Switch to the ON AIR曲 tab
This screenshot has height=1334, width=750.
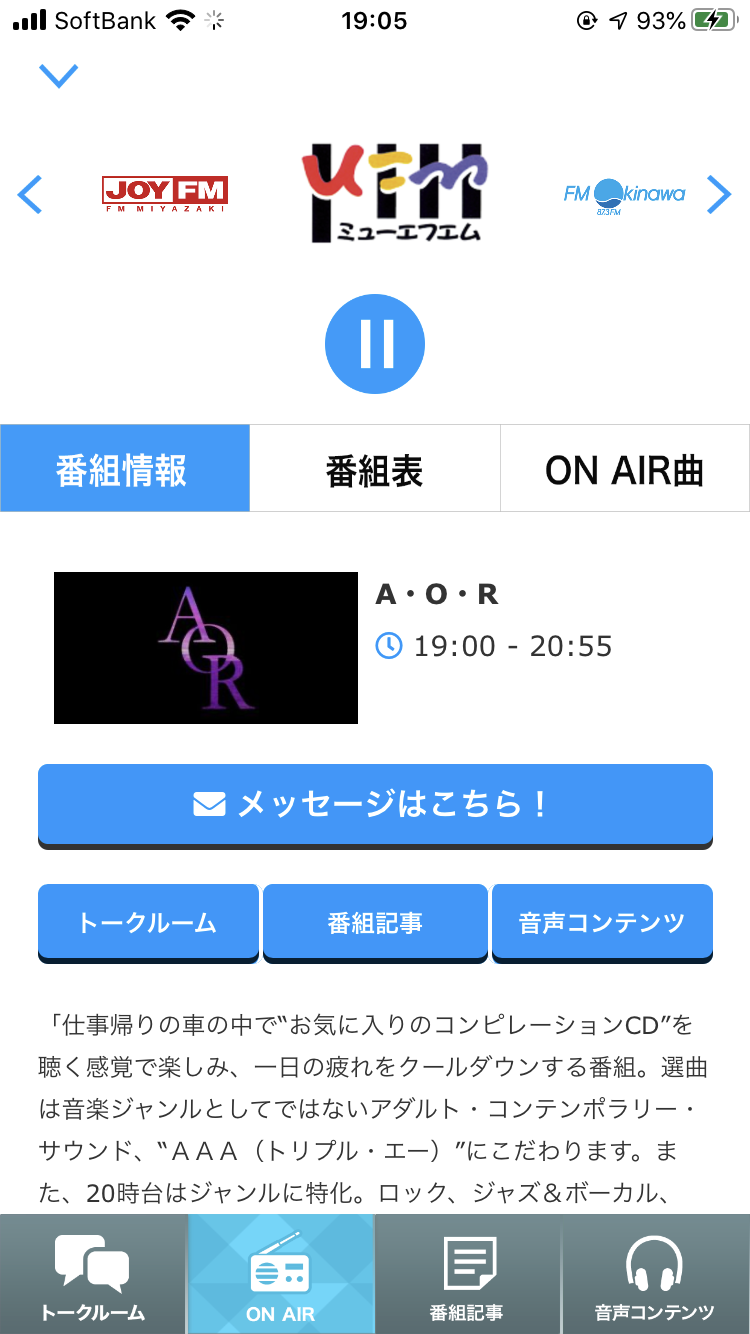pyautogui.click(x=624, y=469)
